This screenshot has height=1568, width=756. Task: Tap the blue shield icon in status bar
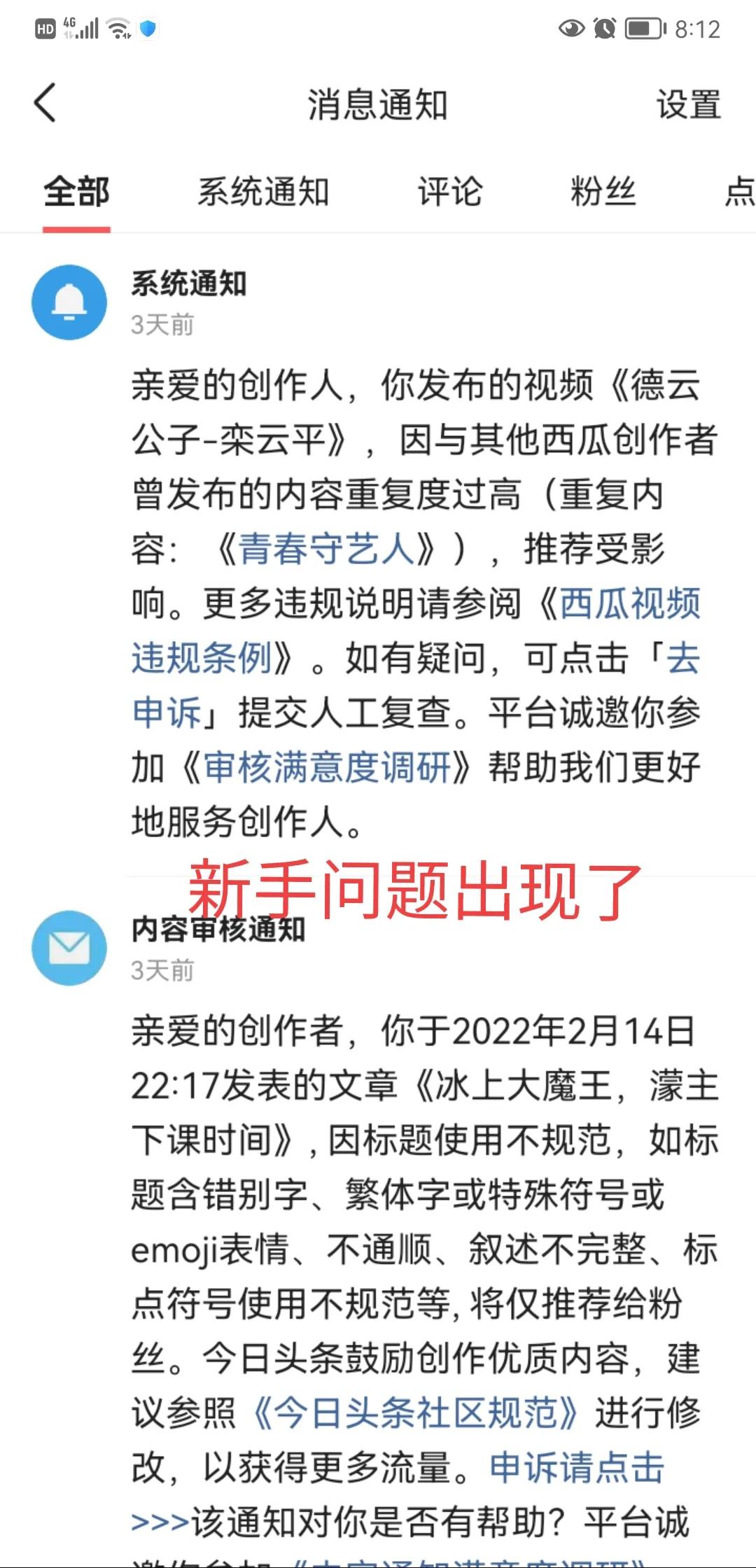pos(148,29)
